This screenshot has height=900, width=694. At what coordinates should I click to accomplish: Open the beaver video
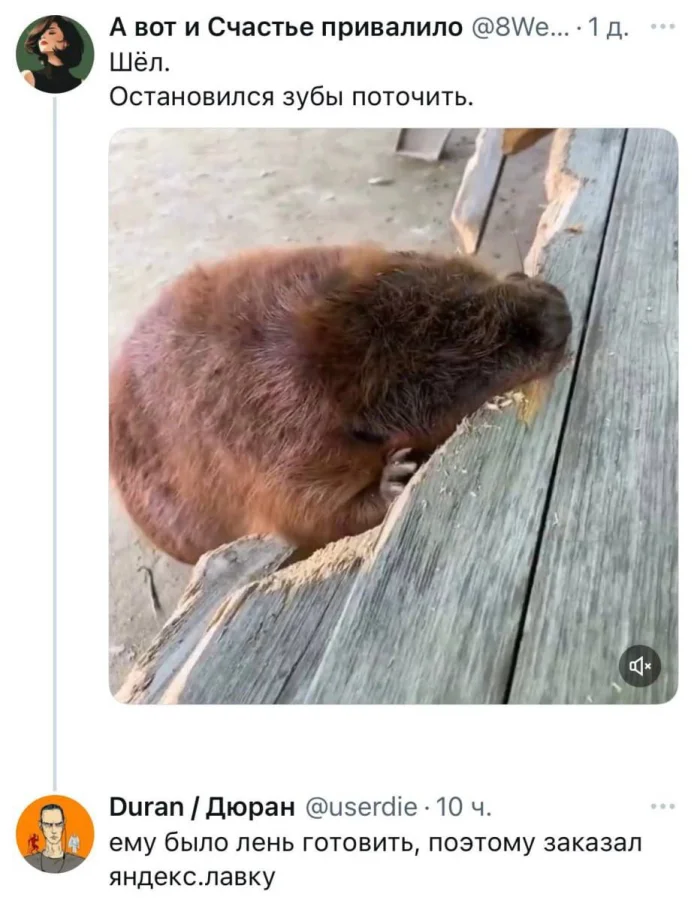click(392, 415)
